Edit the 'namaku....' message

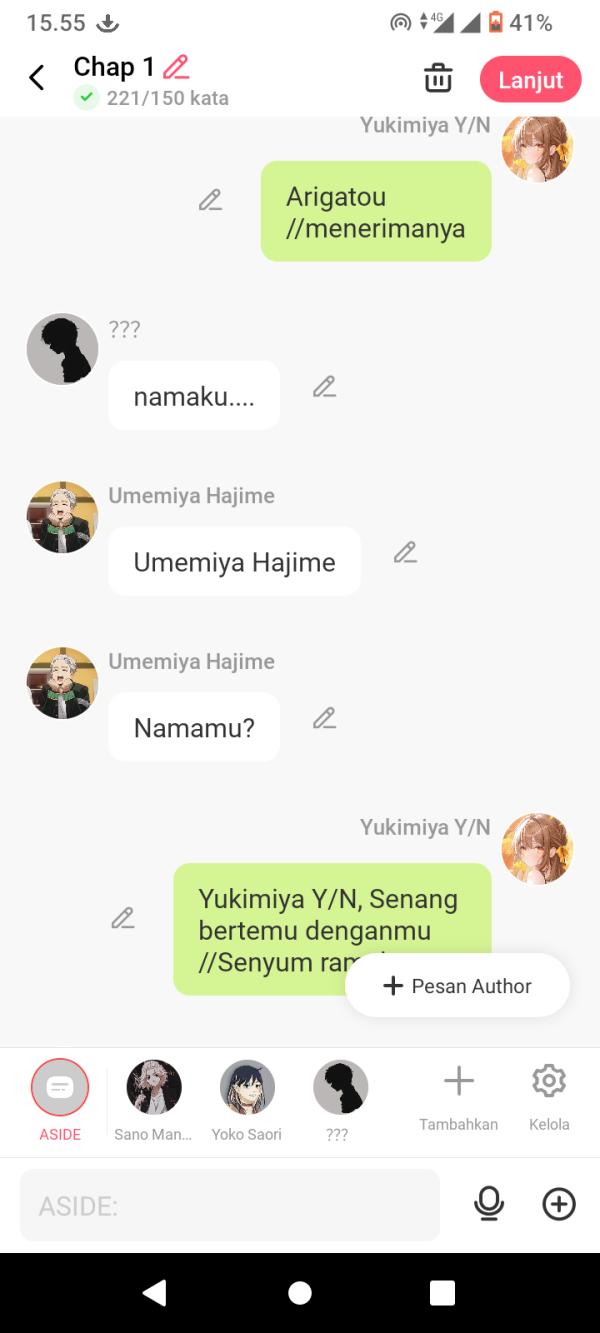click(x=324, y=387)
